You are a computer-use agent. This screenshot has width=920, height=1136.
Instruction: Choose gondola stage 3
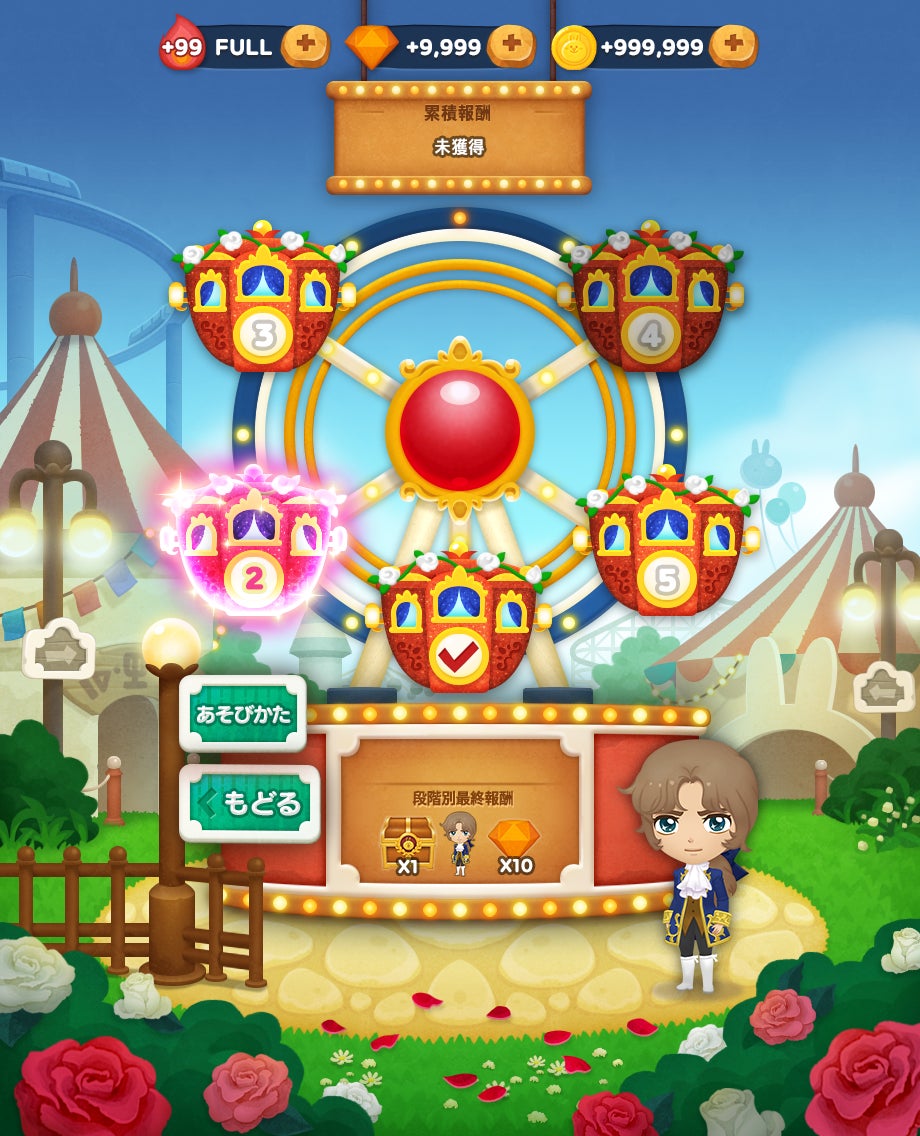[263, 302]
